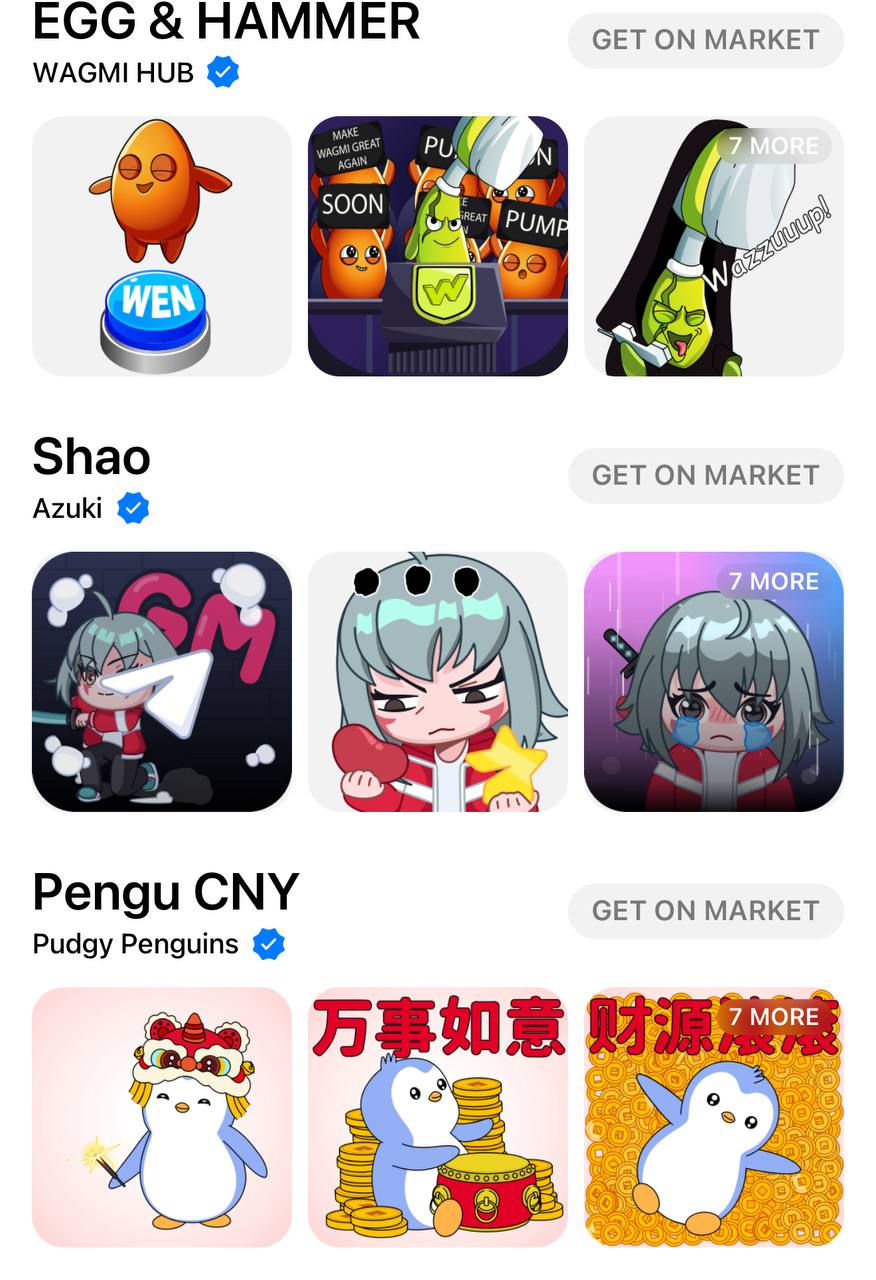
Task: Open the Azuki creator link
Action: (68, 508)
